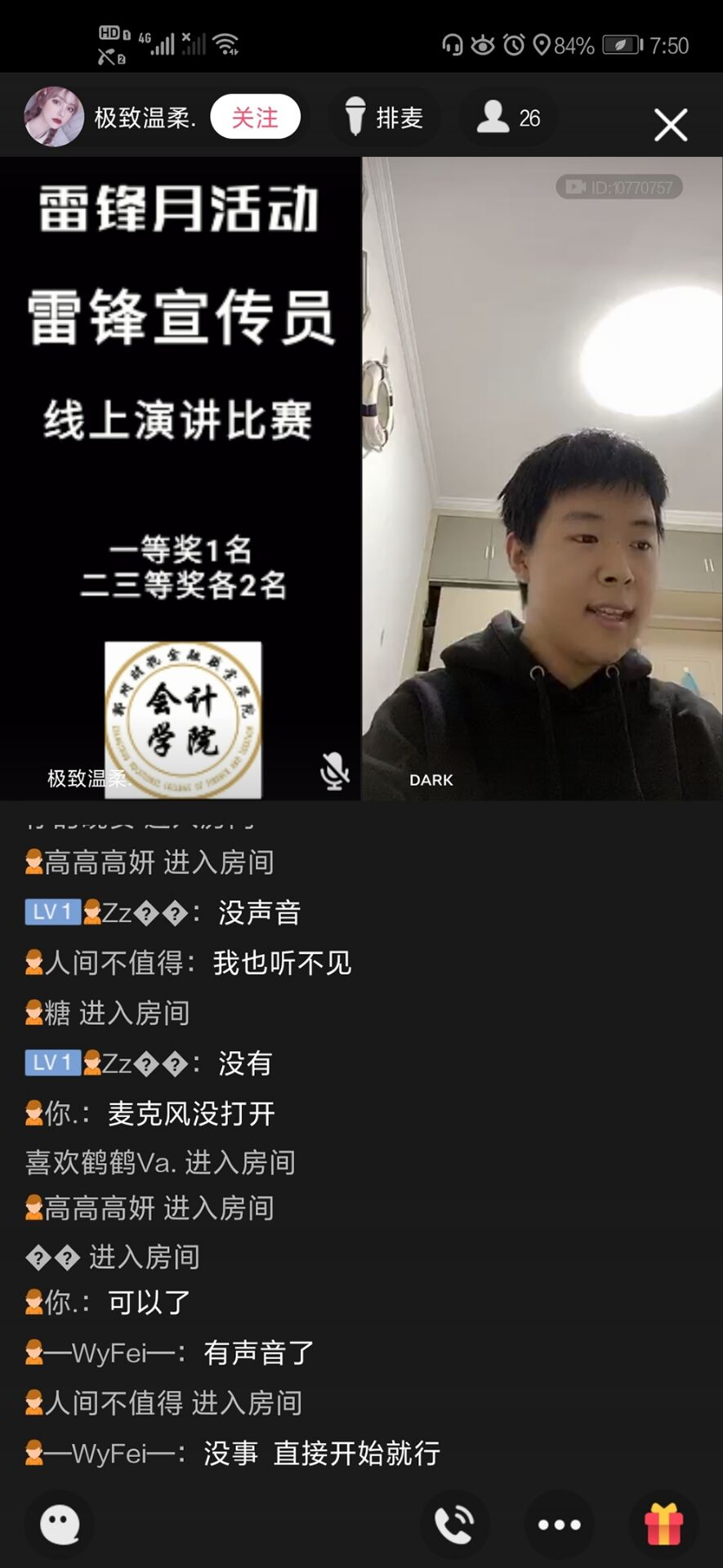This screenshot has height=1568, width=723.
Task: Follow the host with 关注 button
Action: (255, 118)
